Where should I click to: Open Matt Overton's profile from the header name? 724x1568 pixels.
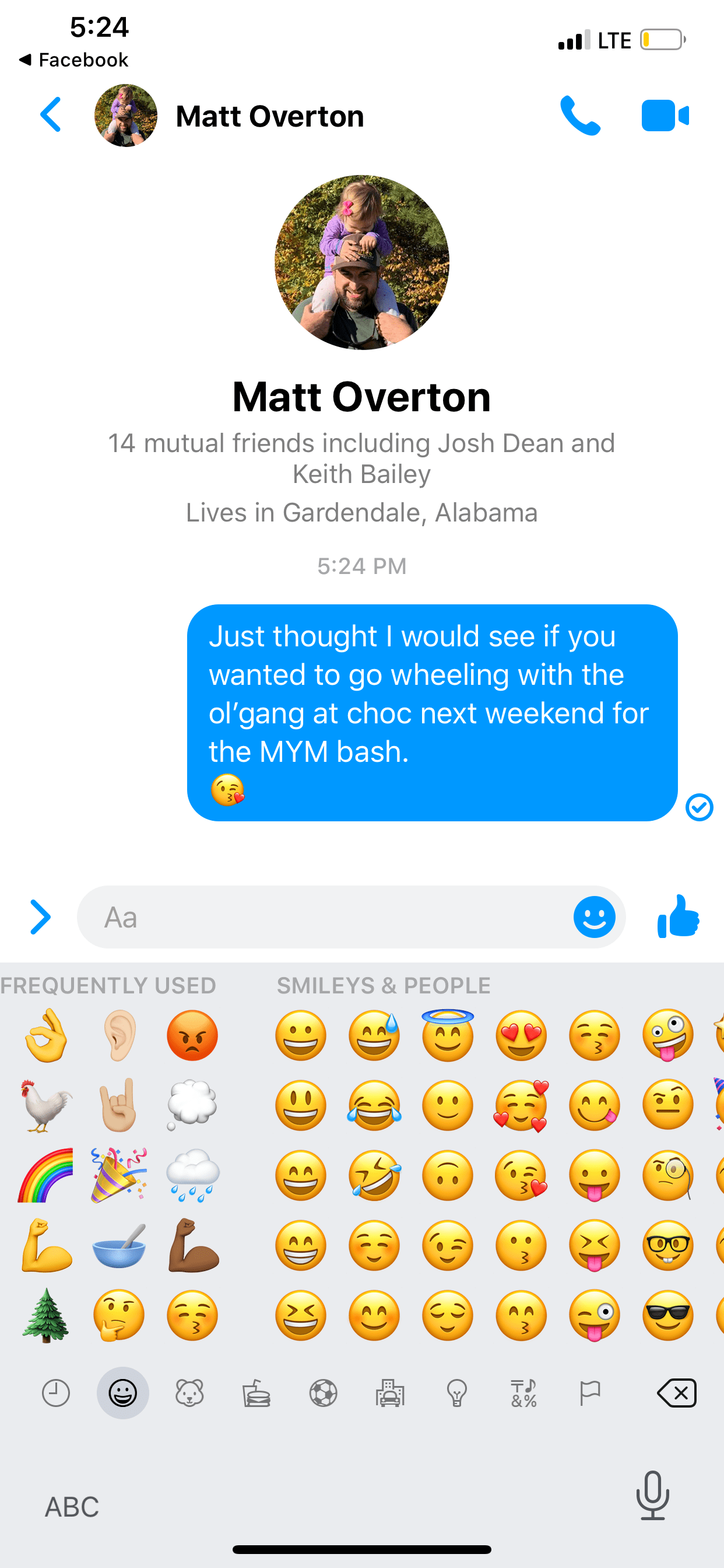(269, 116)
